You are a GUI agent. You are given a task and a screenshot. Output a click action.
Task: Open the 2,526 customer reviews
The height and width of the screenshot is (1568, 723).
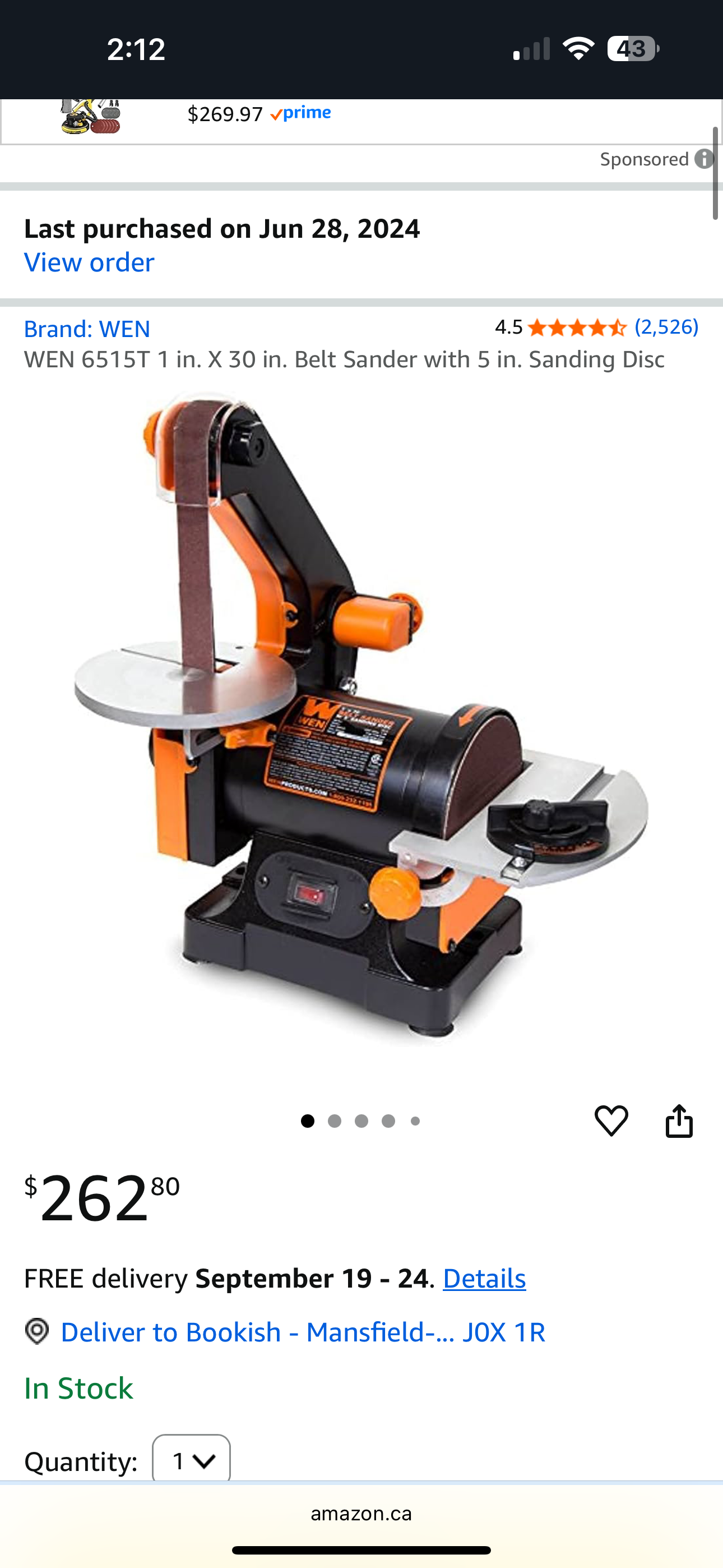pyautogui.click(x=666, y=328)
